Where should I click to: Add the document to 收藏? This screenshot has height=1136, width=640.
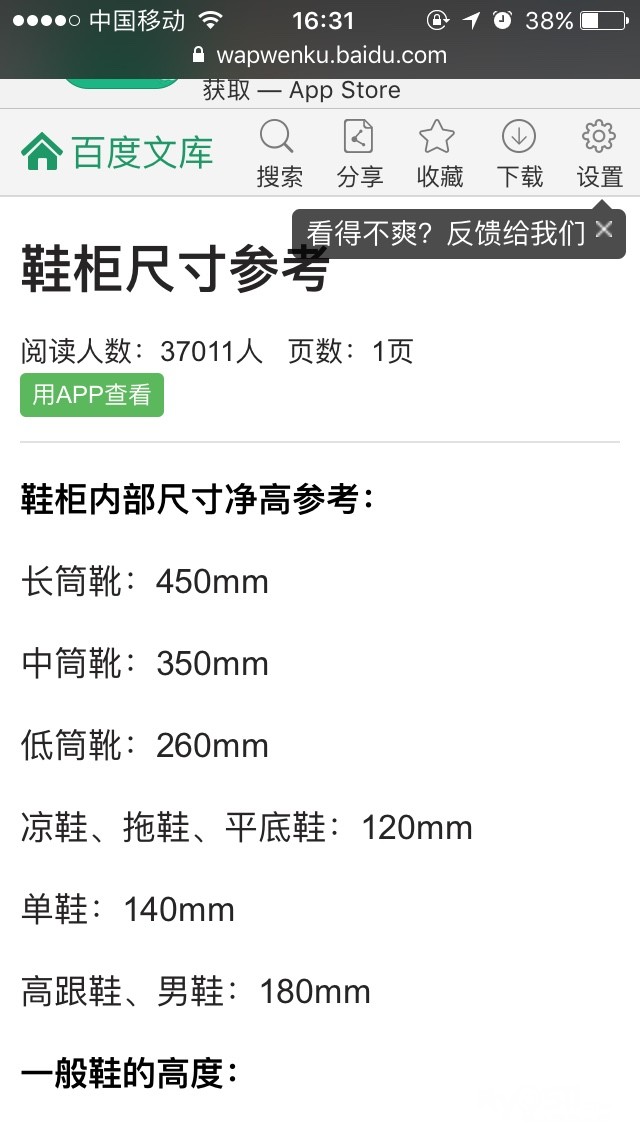439,154
